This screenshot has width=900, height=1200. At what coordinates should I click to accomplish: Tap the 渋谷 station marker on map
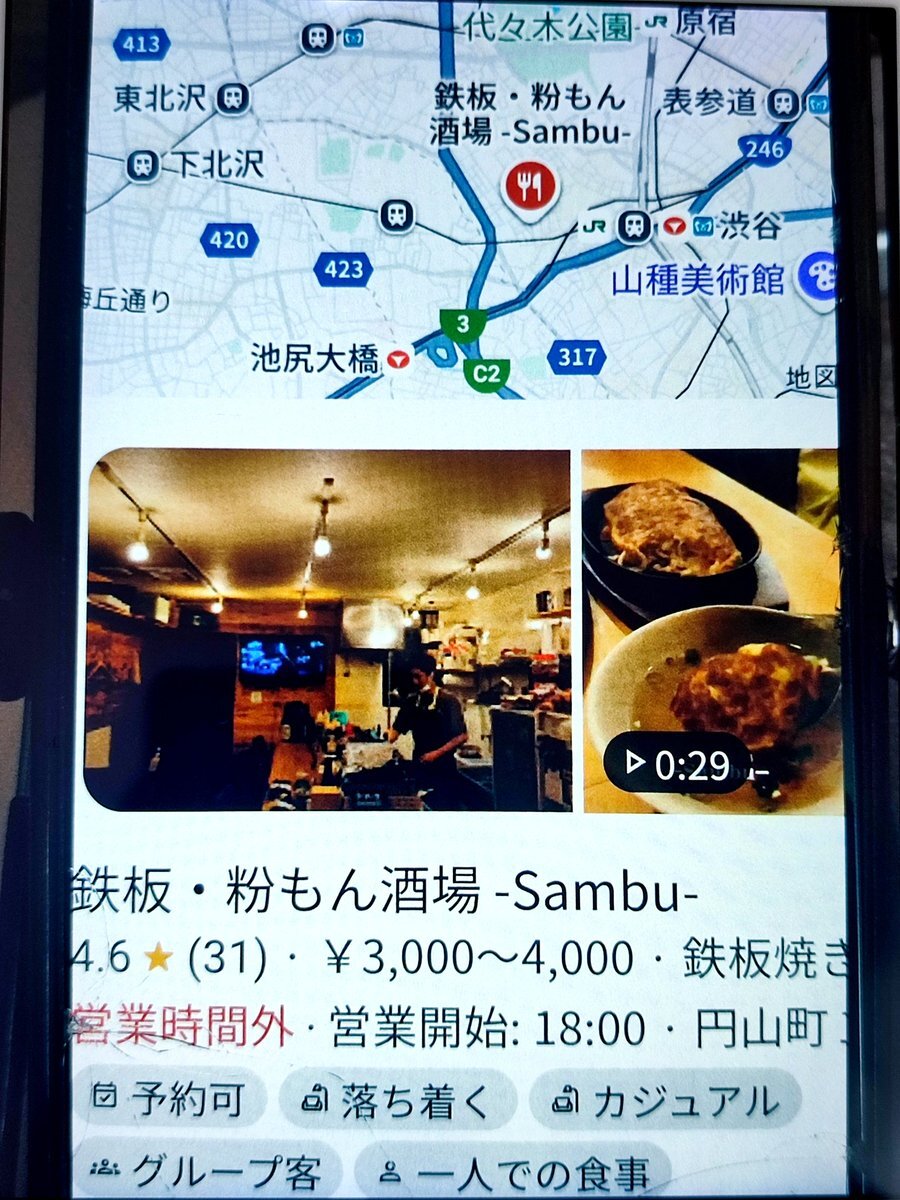633,226
